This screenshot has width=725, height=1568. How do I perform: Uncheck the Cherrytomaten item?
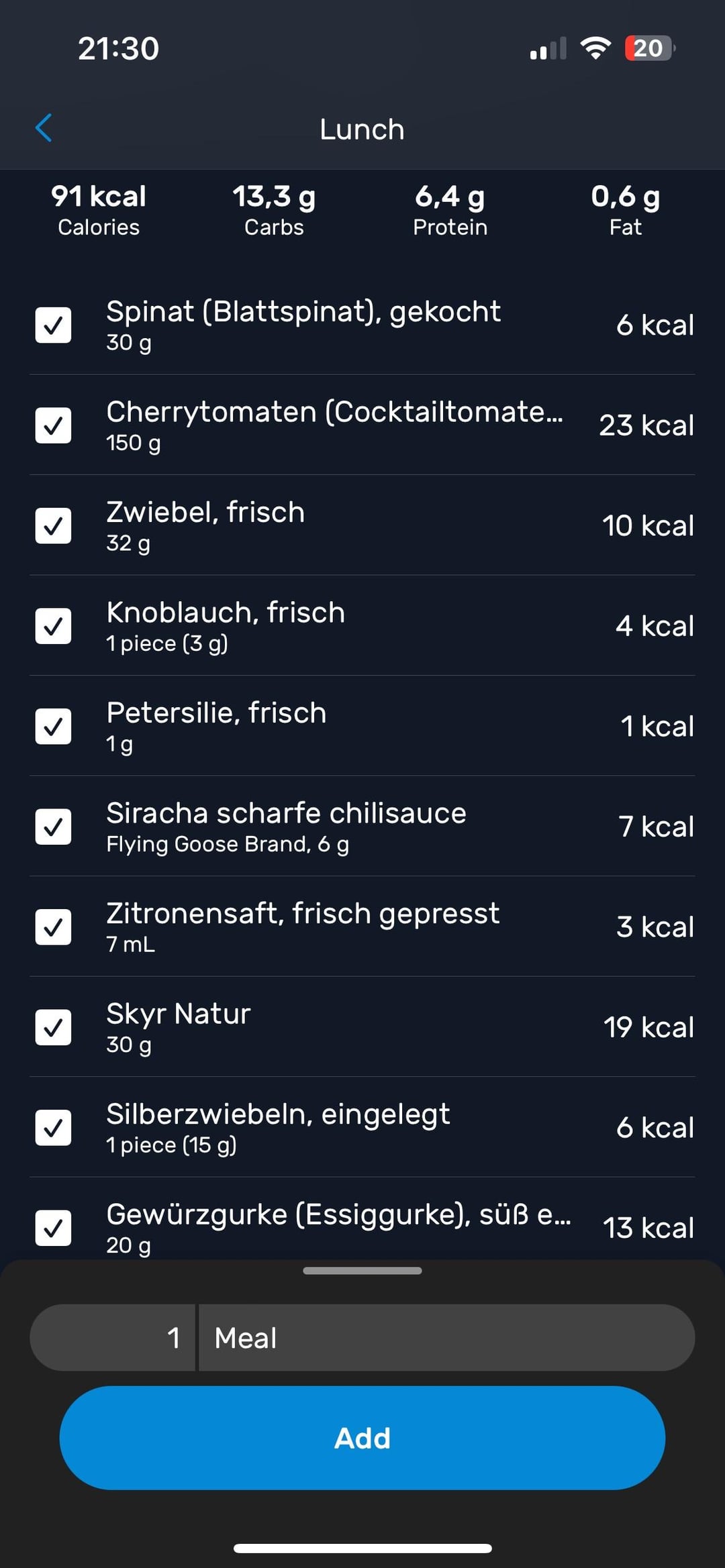(x=53, y=425)
